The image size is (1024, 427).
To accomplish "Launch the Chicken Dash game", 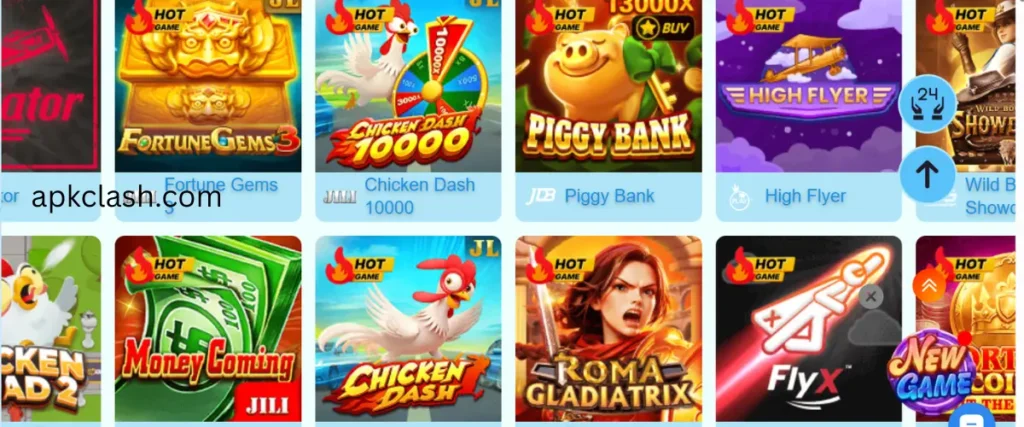I will [408, 330].
